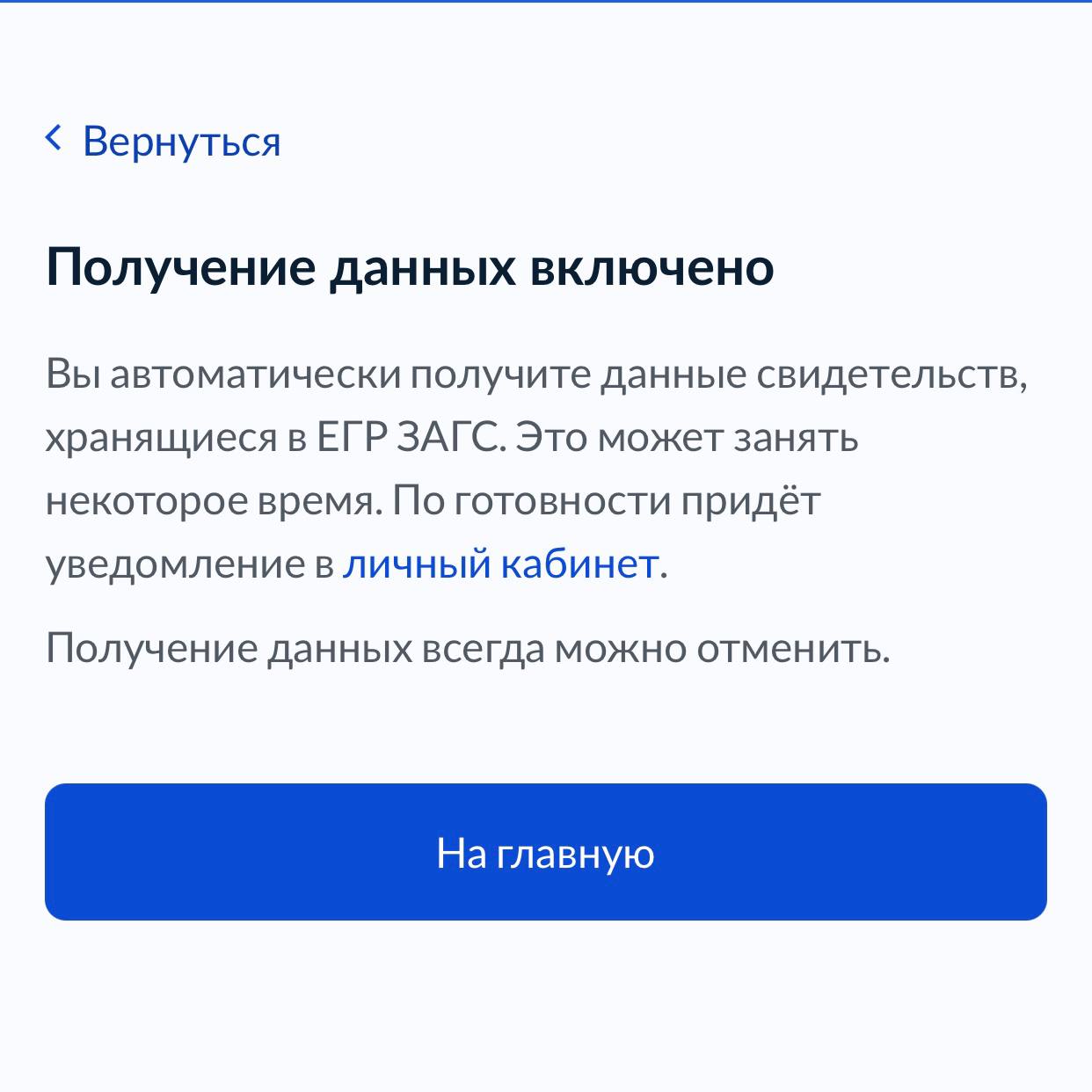
Task: Tap the На главную button
Action: 545,852
